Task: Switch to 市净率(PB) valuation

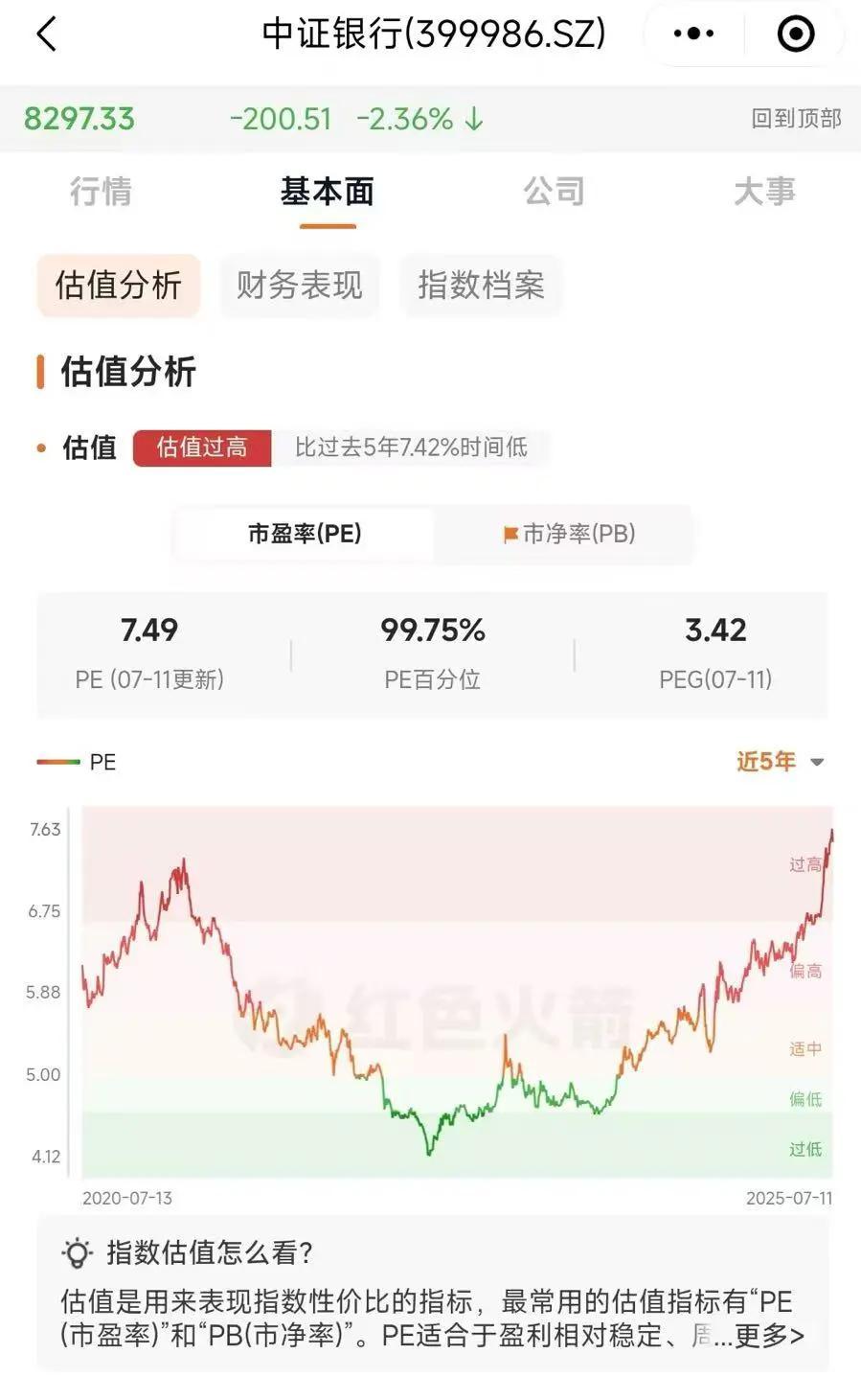Action: click(x=571, y=534)
